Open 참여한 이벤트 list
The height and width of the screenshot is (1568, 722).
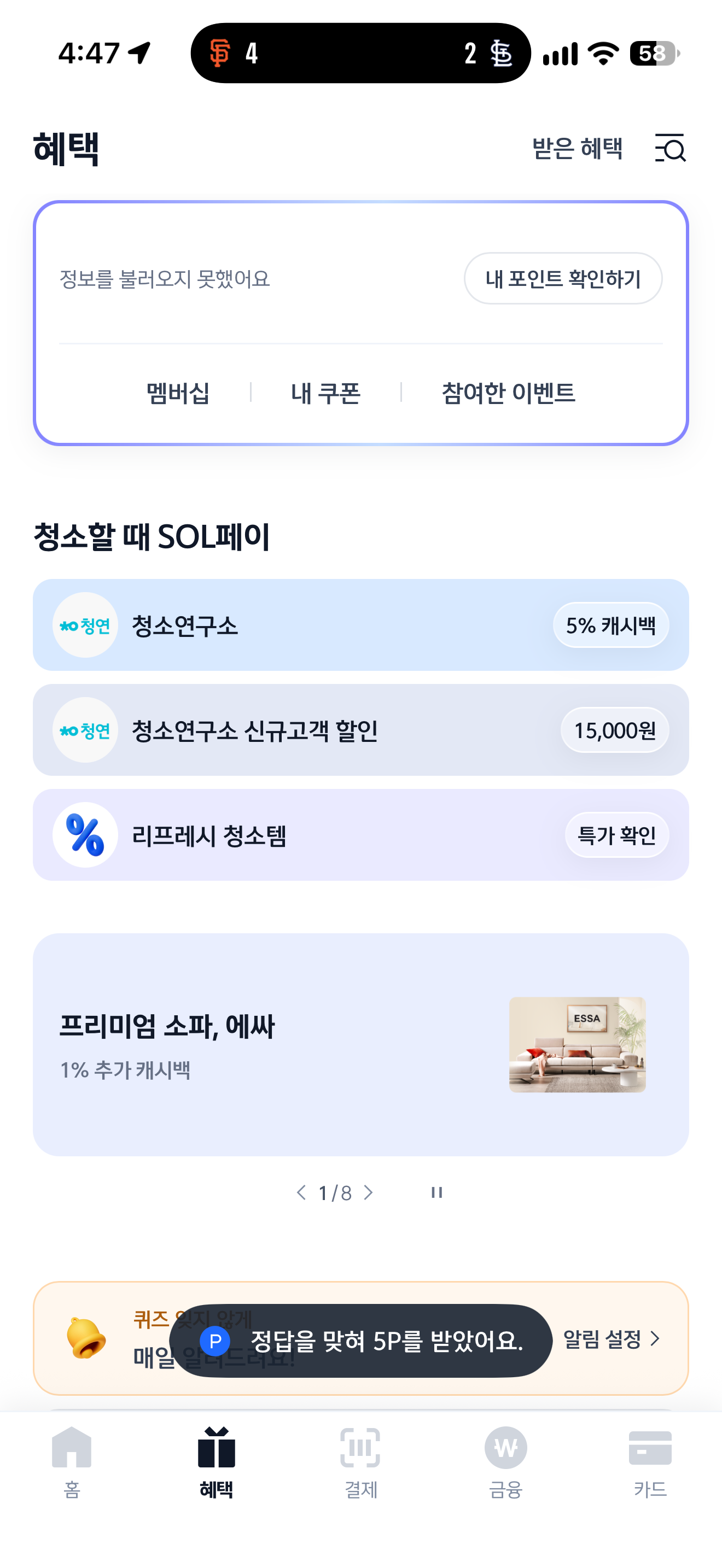(508, 393)
